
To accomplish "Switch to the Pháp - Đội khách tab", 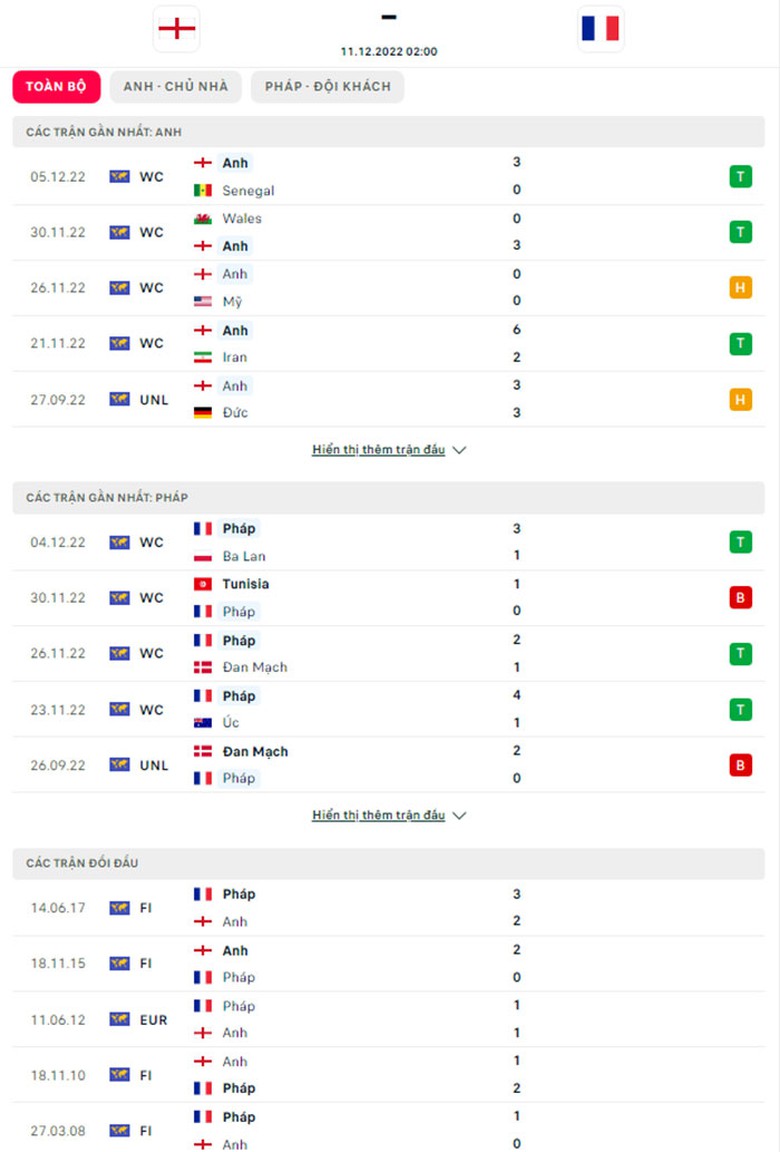I will click(x=327, y=86).
